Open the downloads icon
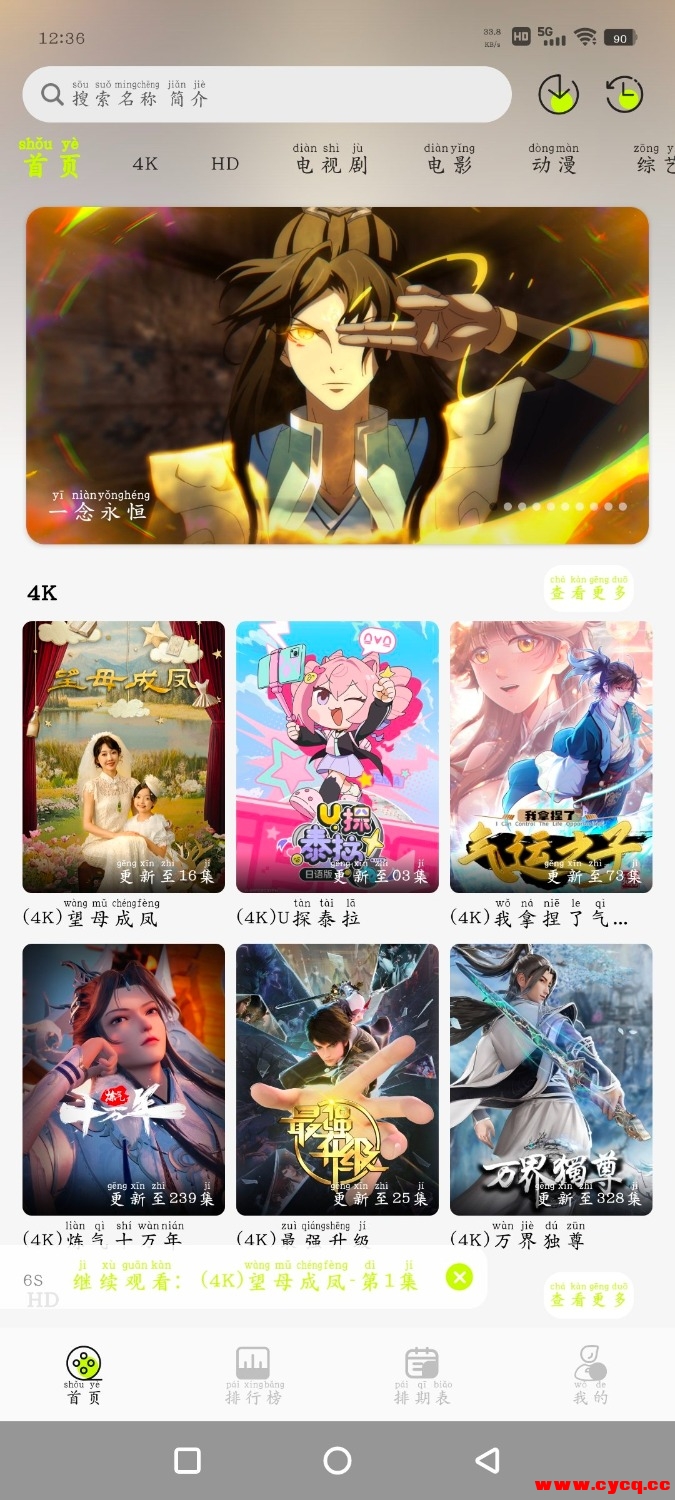Screen dimensions: 675x1500 coord(558,95)
